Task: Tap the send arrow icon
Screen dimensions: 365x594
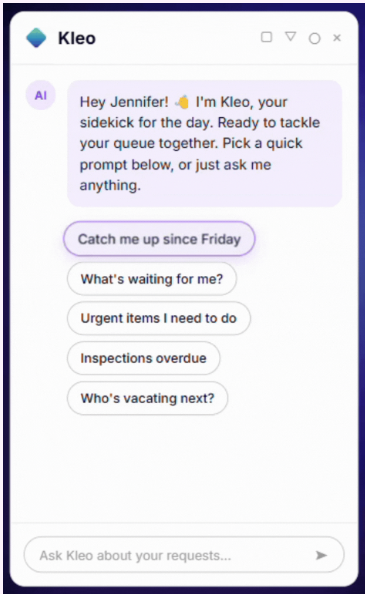Action: 321,555
